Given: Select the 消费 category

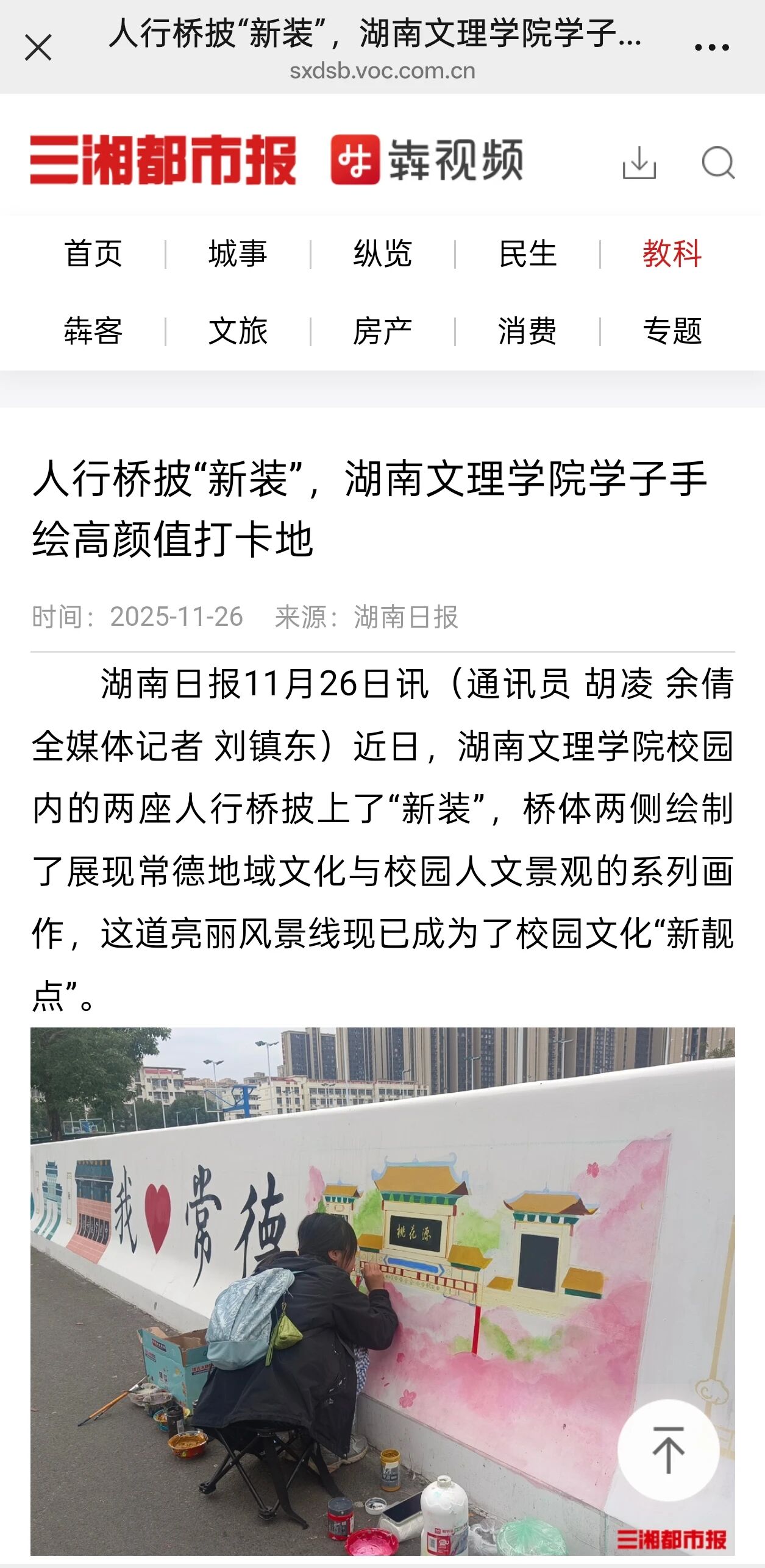Looking at the screenshot, I should pyautogui.click(x=527, y=332).
